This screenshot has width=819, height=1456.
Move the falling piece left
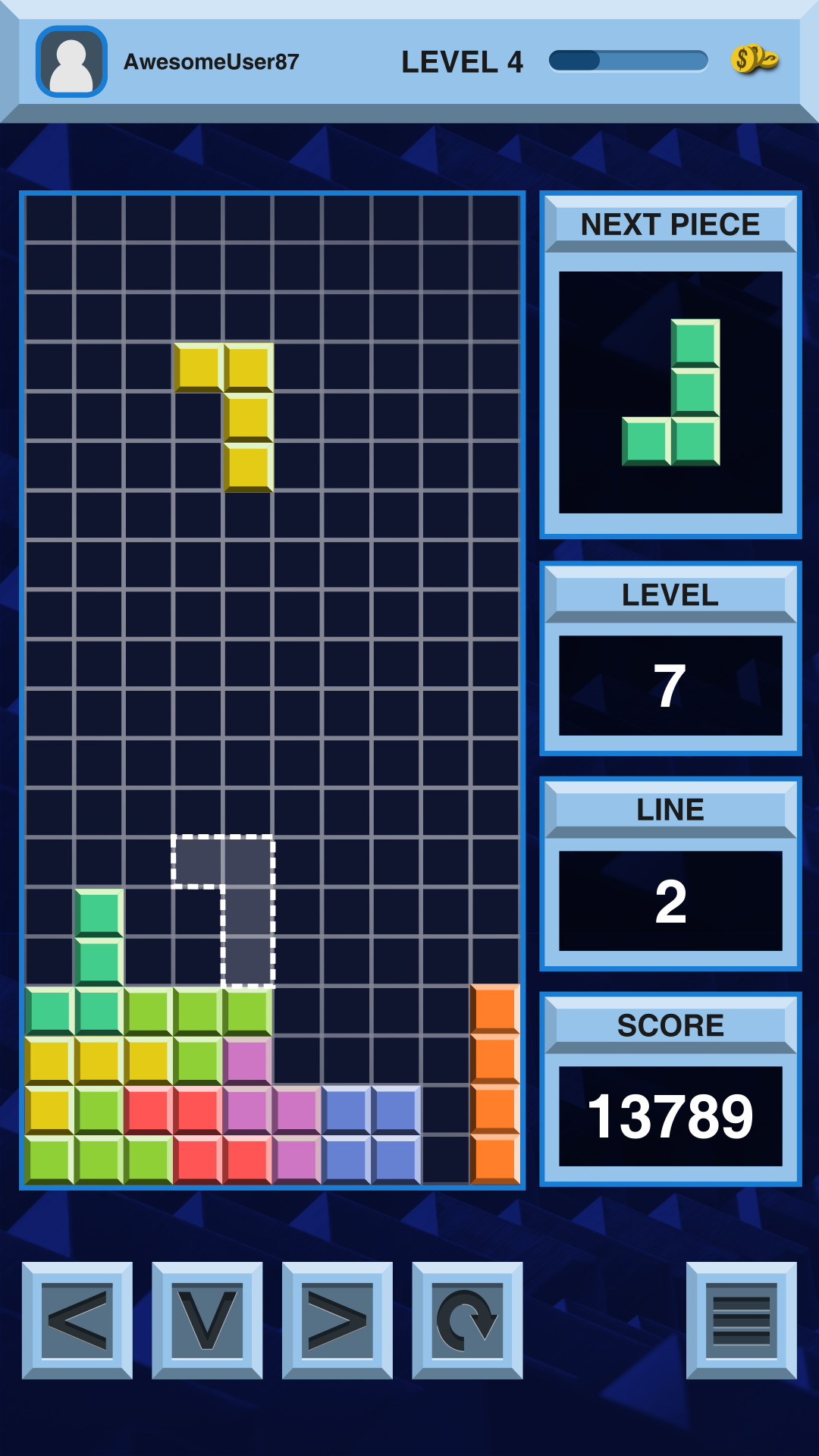(77, 1320)
